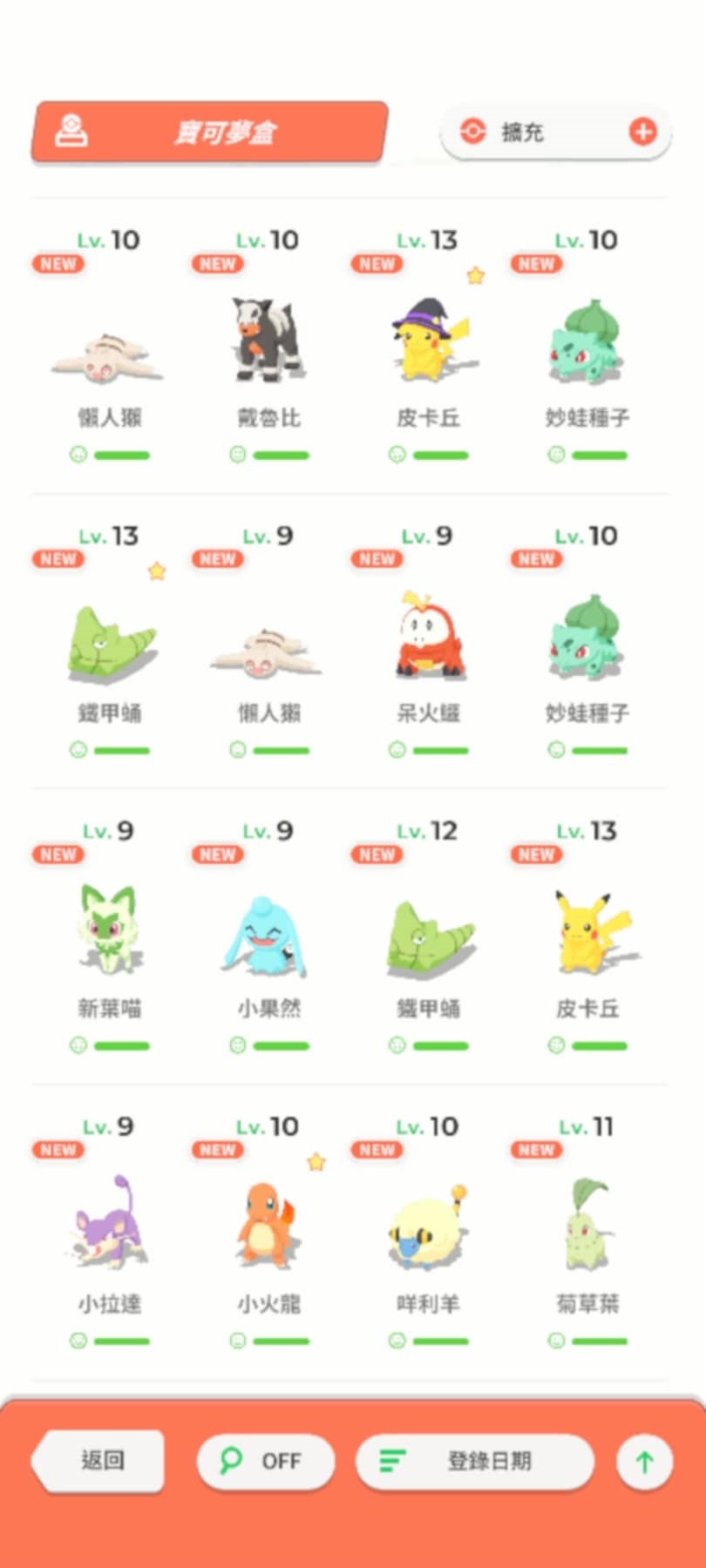Tap the 擴充 button to expand the box
The width and height of the screenshot is (706, 1568).
click(x=555, y=132)
